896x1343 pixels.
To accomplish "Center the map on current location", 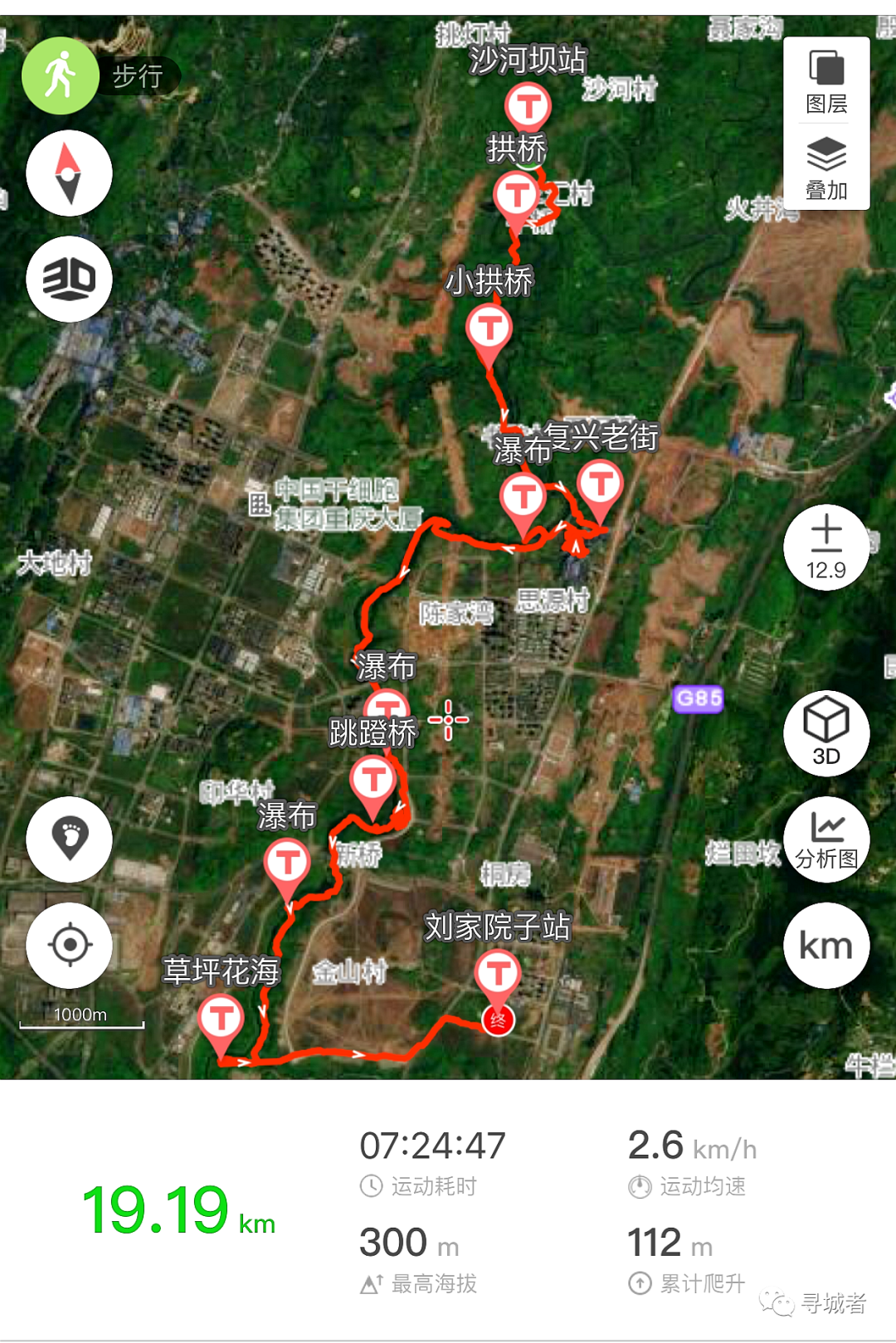I will pos(69,945).
